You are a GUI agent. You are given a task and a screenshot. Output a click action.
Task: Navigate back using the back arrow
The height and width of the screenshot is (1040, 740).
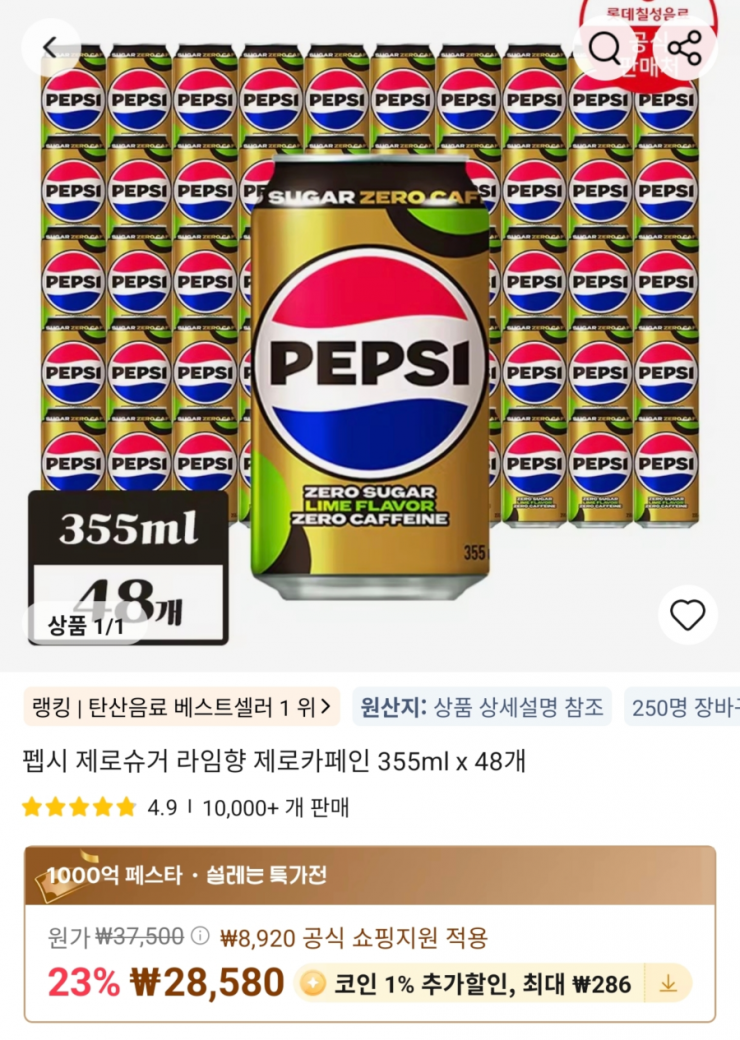[51, 47]
